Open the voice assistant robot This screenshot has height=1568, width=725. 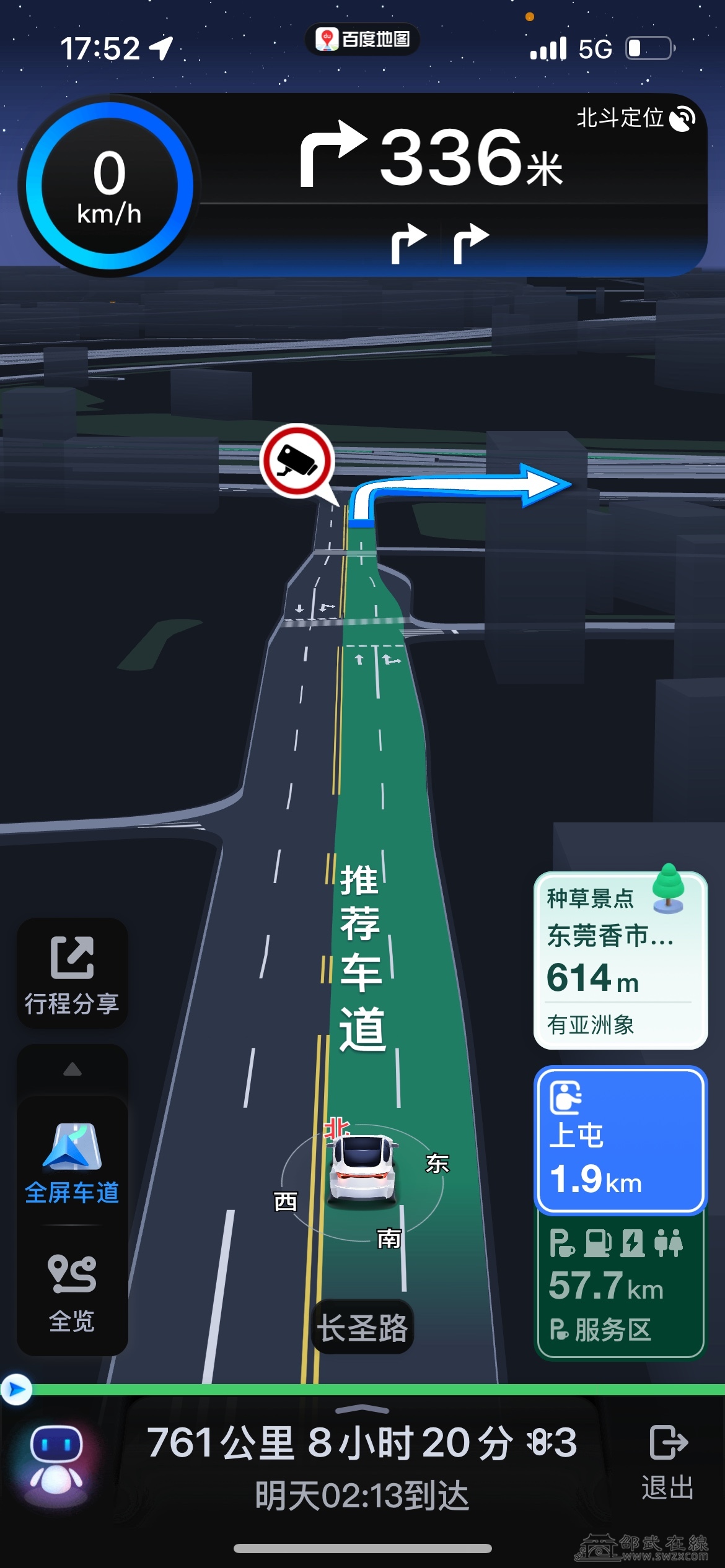click(x=56, y=1464)
